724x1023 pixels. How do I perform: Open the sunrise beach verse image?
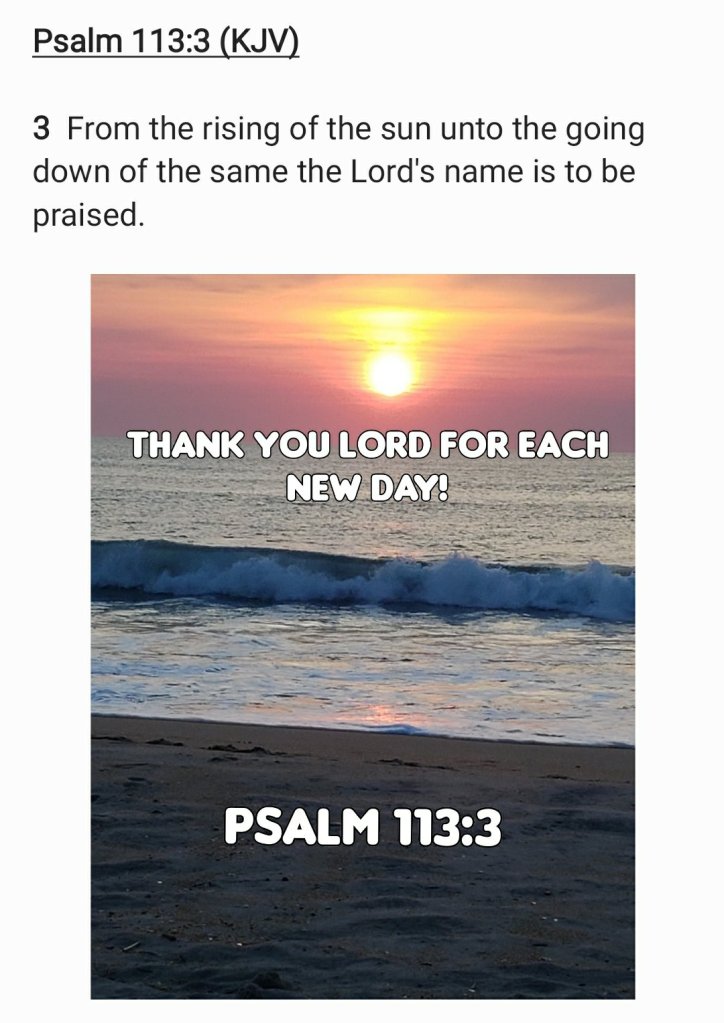[362, 636]
